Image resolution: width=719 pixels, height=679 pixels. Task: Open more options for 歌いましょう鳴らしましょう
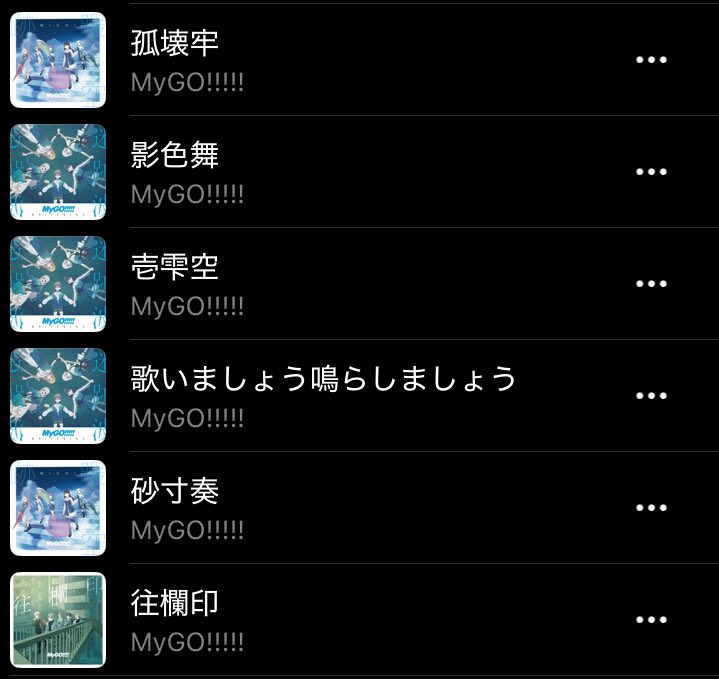pos(651,396)
